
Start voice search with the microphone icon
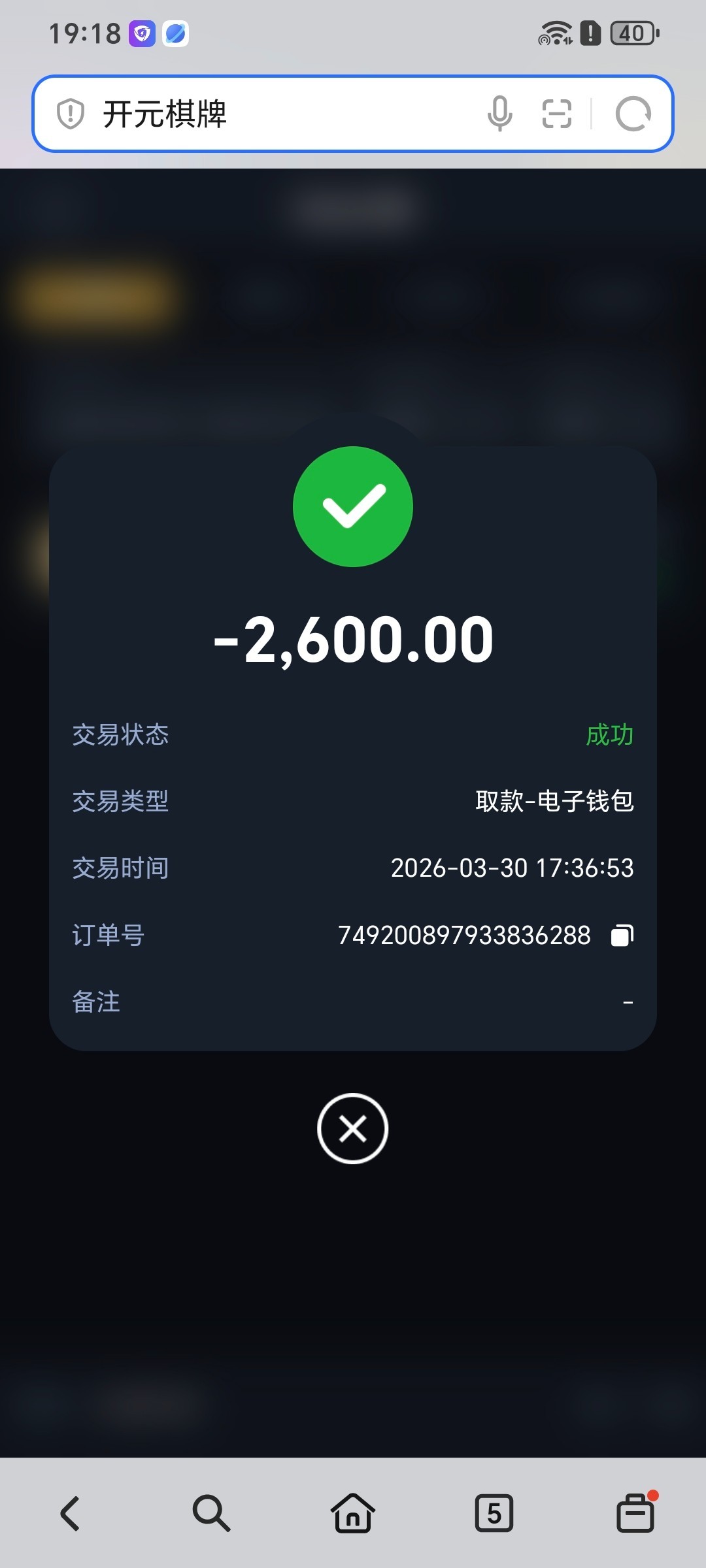[500, 114]
